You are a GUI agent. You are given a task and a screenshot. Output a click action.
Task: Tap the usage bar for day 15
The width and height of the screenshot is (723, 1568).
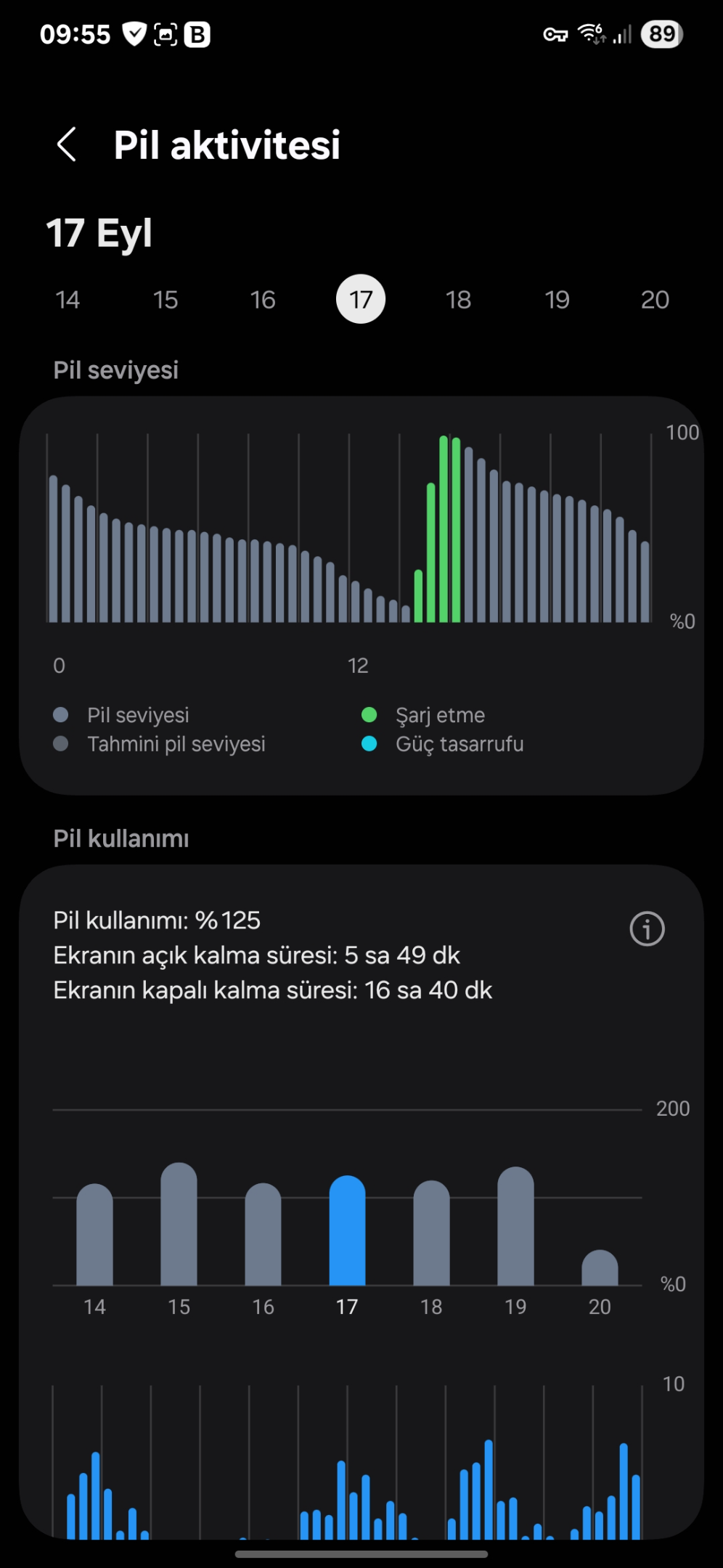pyautogui.click(x=179, y=1224)
